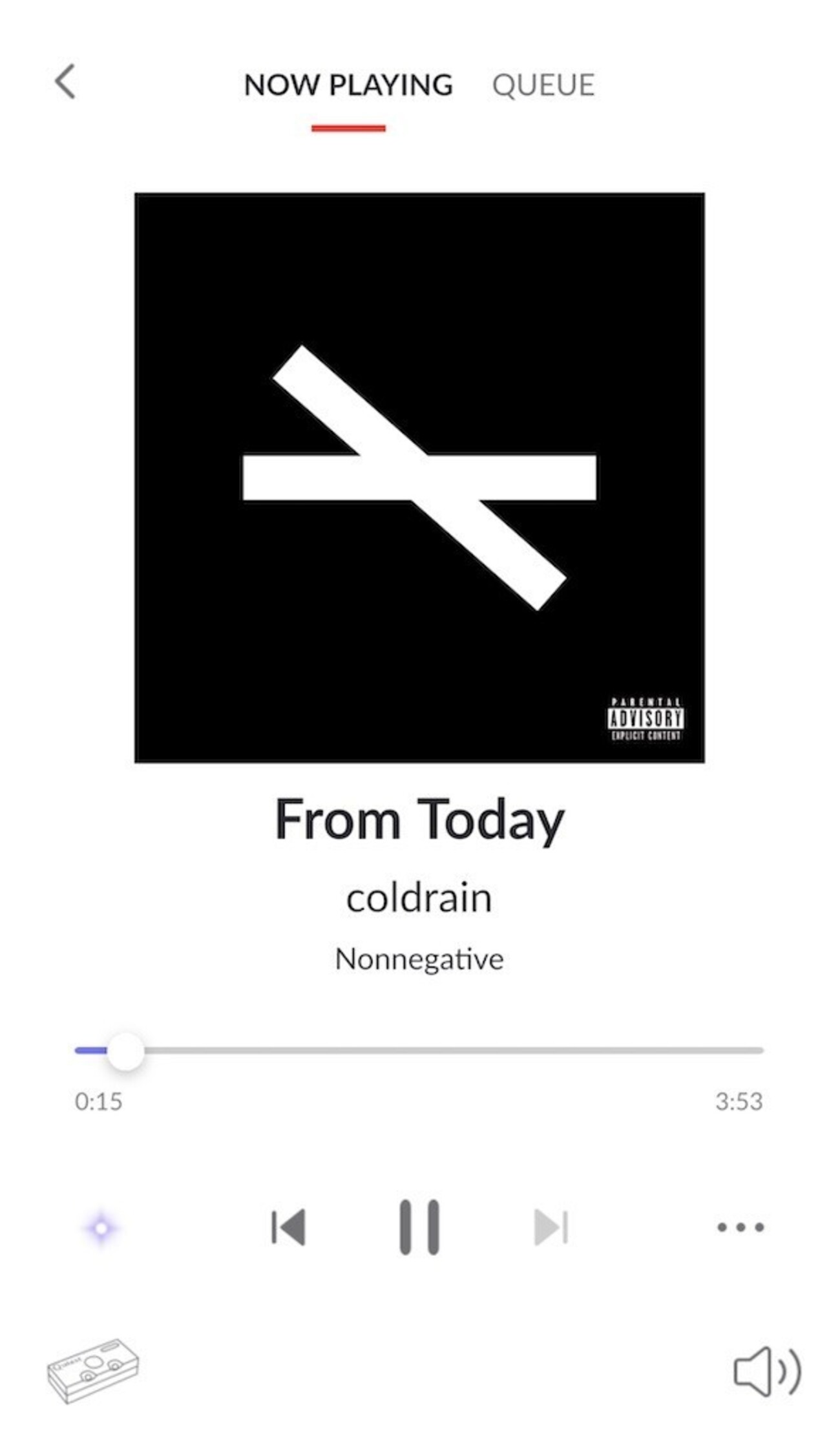Viewport: 840px width, 1451px height.
Task: Open the volume speaker control
Action: (x=767, y=1372)
